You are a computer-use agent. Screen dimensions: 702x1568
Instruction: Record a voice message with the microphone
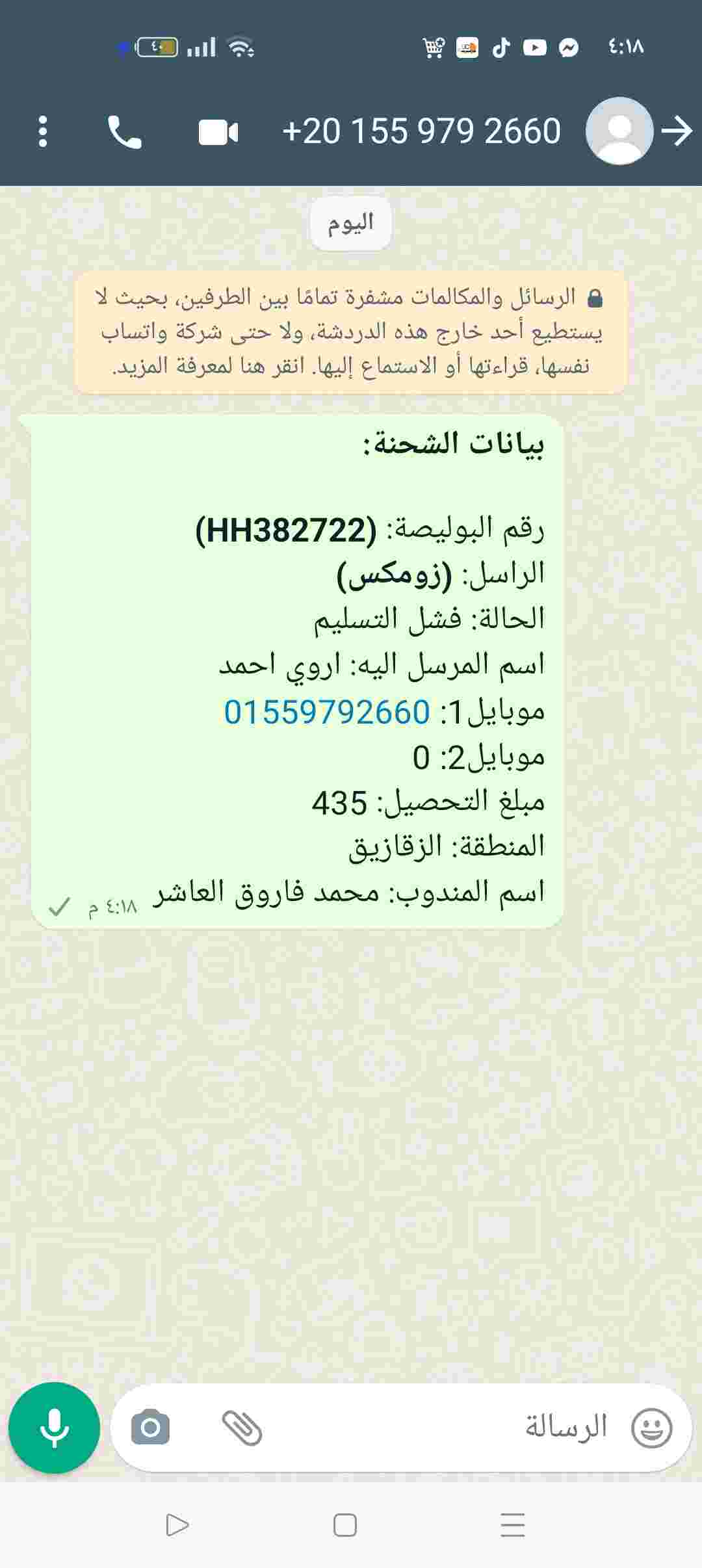click(55, 1428)
